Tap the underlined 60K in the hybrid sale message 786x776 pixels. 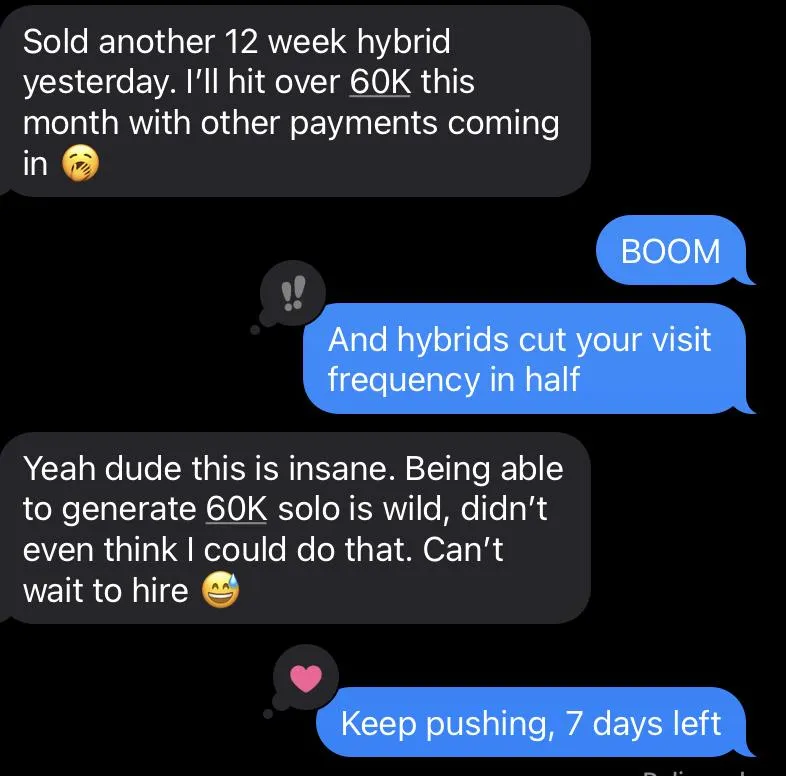[x=380, y=82]
